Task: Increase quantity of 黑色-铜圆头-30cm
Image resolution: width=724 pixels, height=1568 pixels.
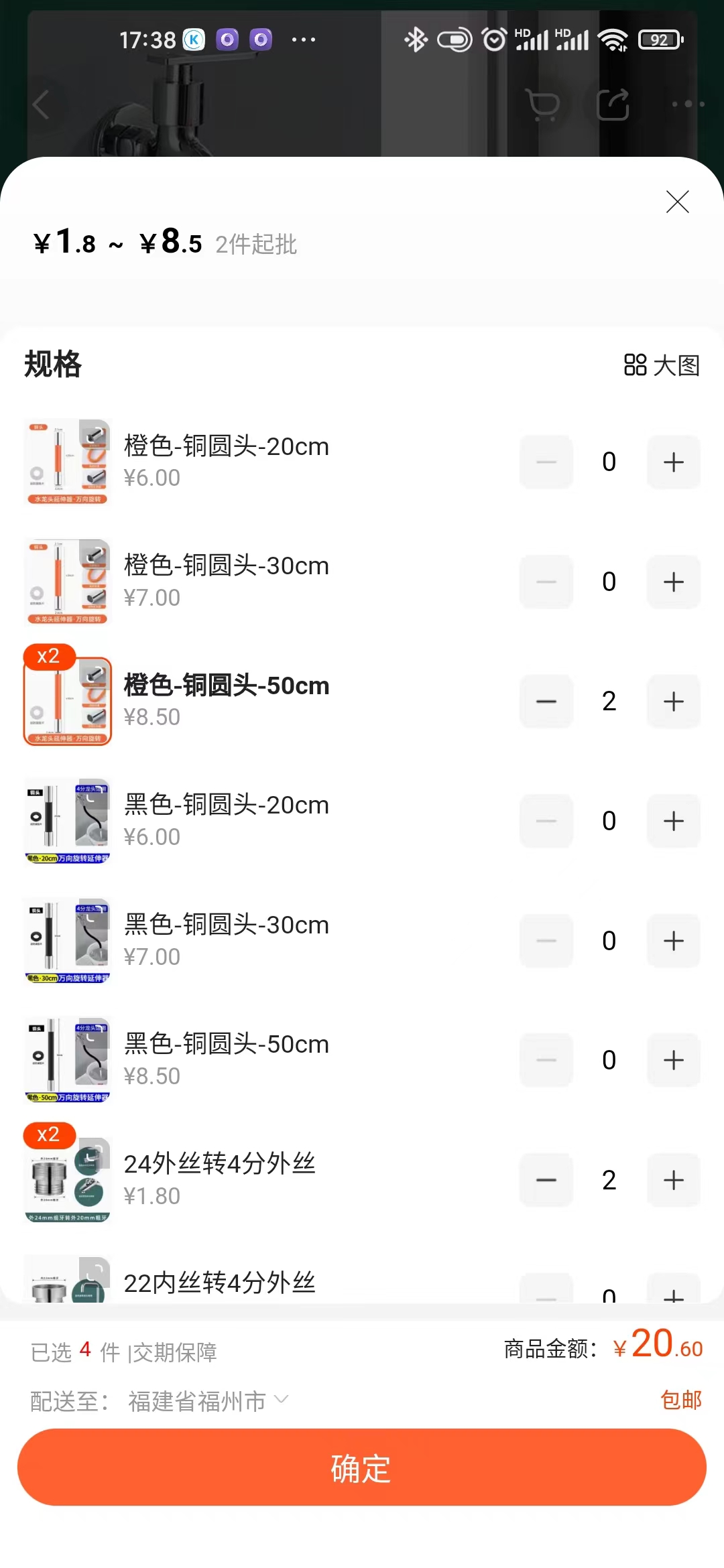Action: 673,941
